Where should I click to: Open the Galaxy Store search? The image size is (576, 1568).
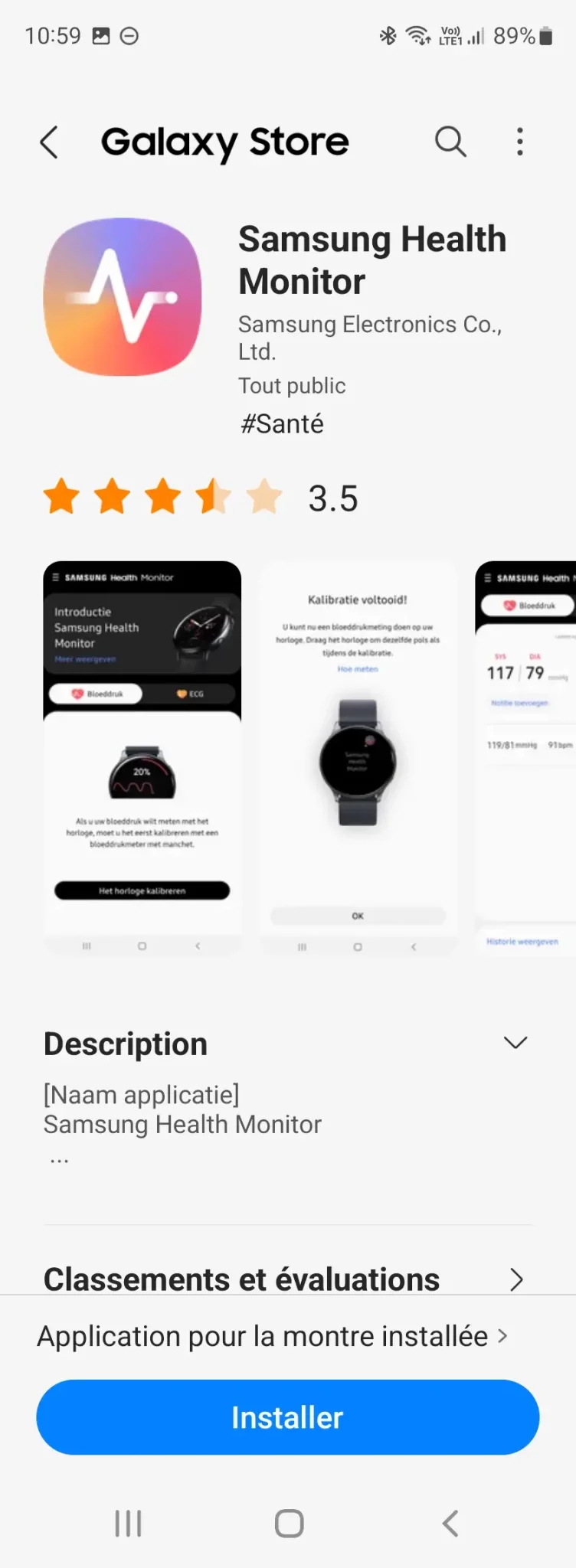450,142
